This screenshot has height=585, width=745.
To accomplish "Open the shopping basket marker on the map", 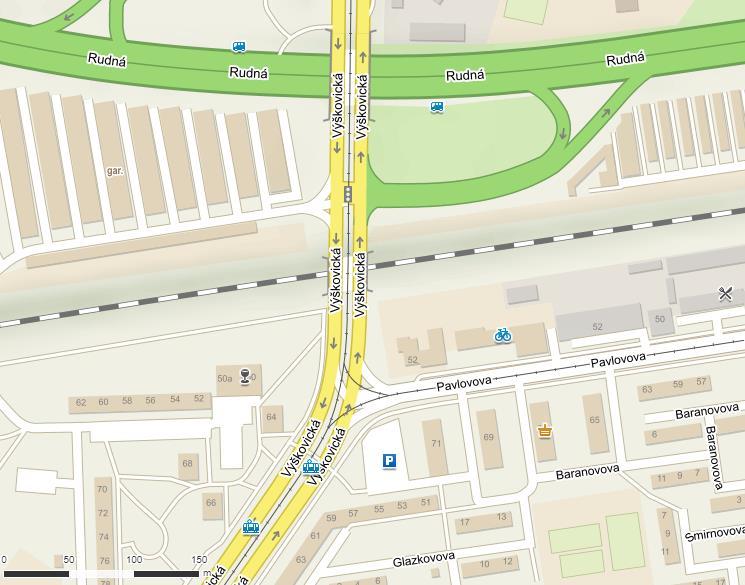I will coord(545,431).
